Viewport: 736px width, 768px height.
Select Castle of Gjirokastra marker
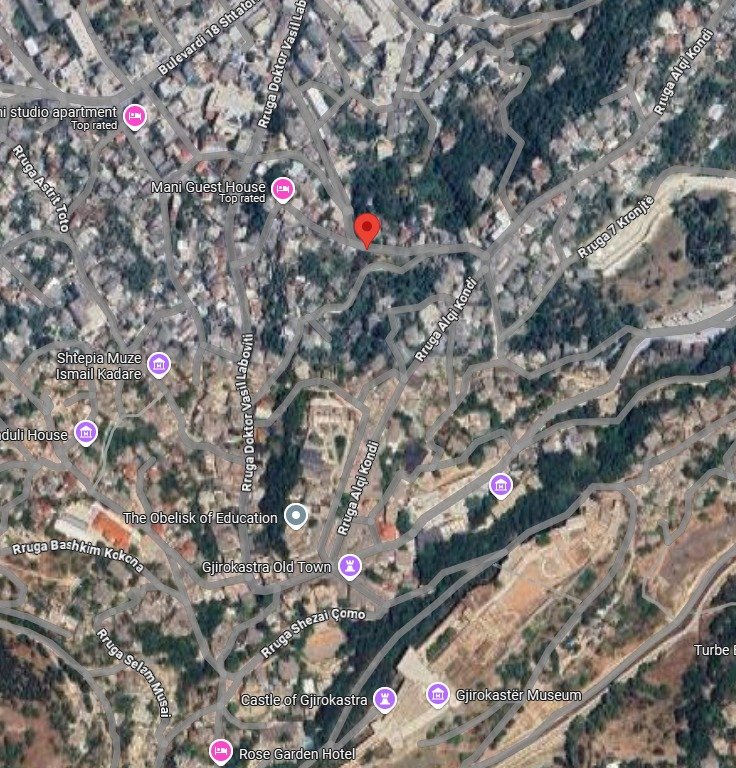pos(385,699)
